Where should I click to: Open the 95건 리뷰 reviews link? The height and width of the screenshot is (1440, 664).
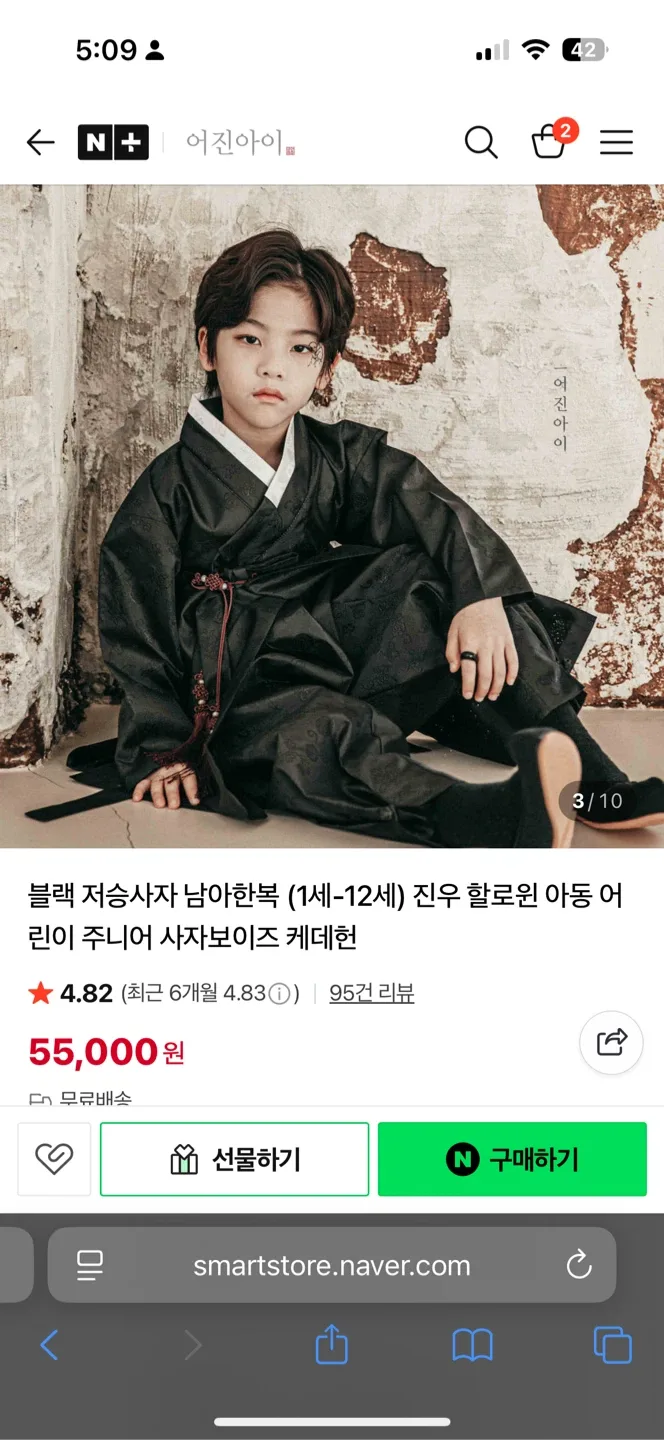coord(371,993)
